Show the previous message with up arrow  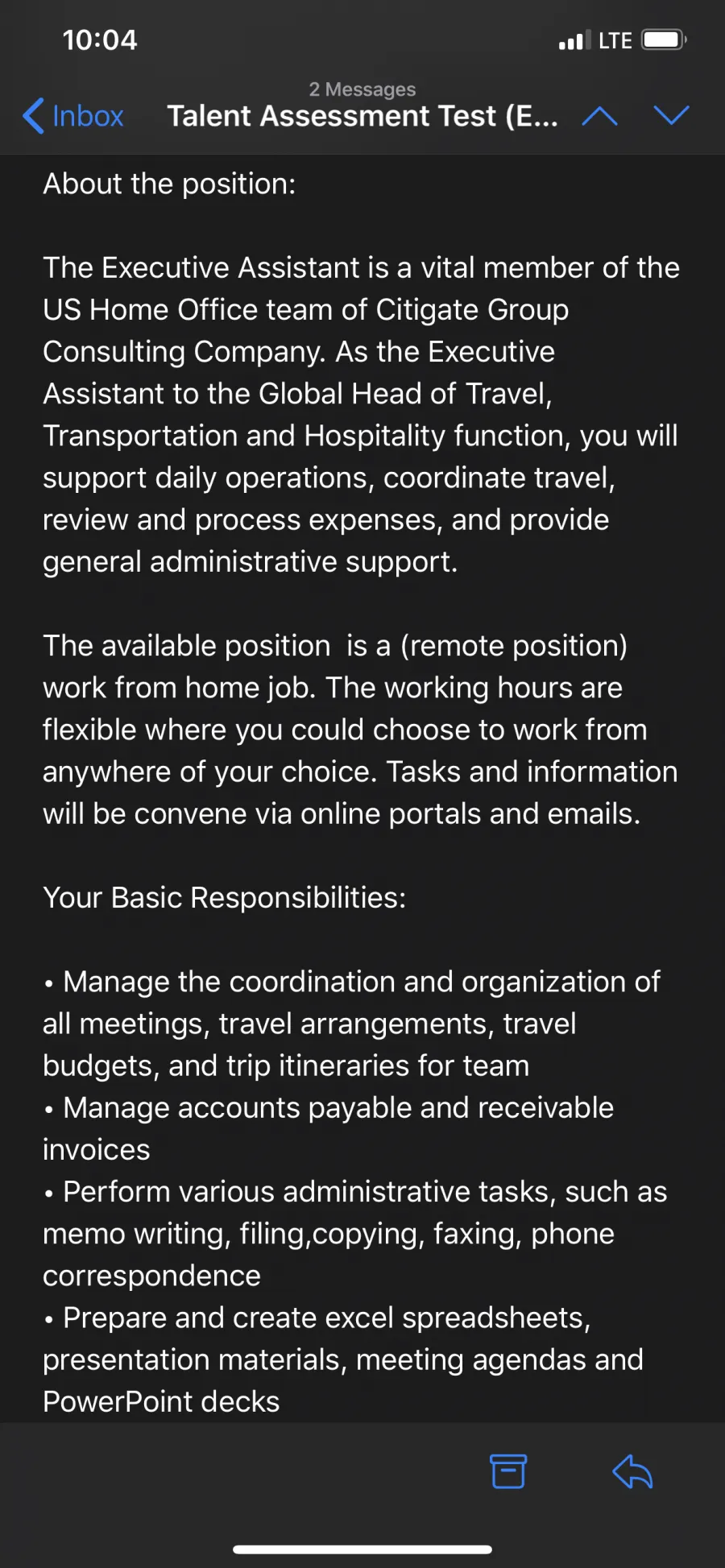coord(599,116)
